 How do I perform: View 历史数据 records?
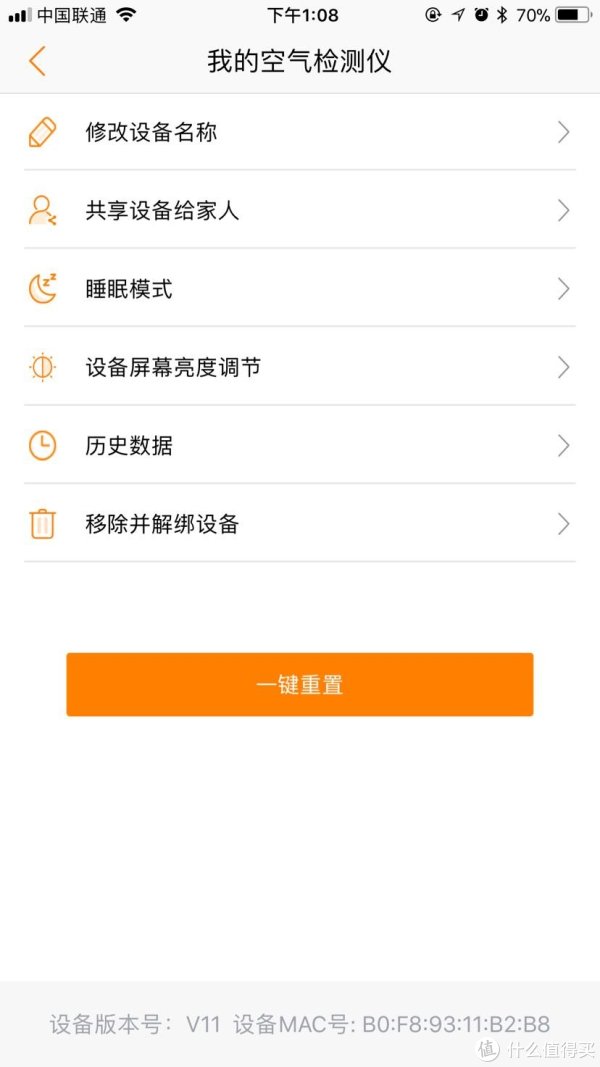[x=299, y=445]
